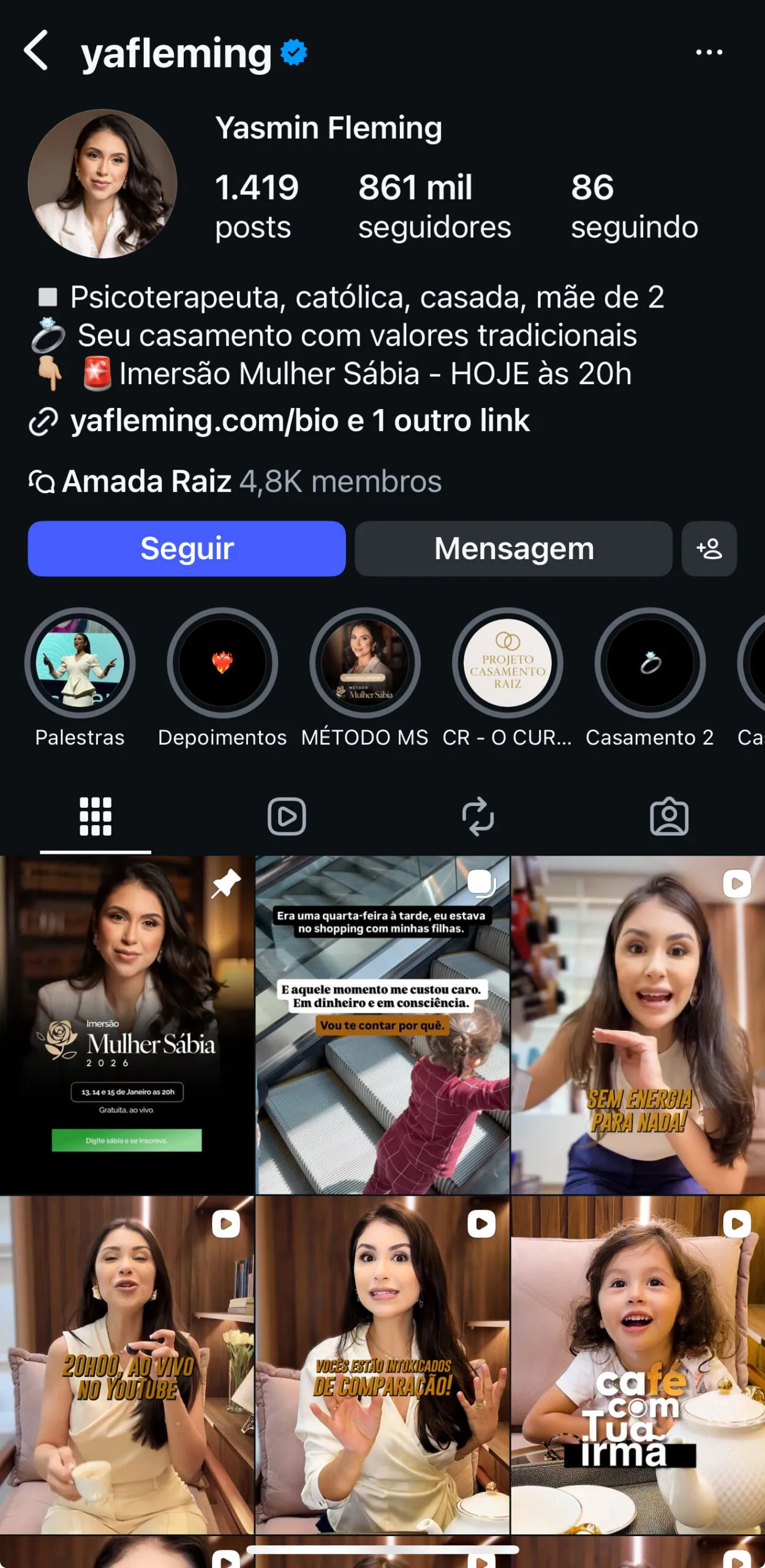Open the 'Sem energia para nada!' reel
Screen dimensions: 765x1568
point(638,1025)
